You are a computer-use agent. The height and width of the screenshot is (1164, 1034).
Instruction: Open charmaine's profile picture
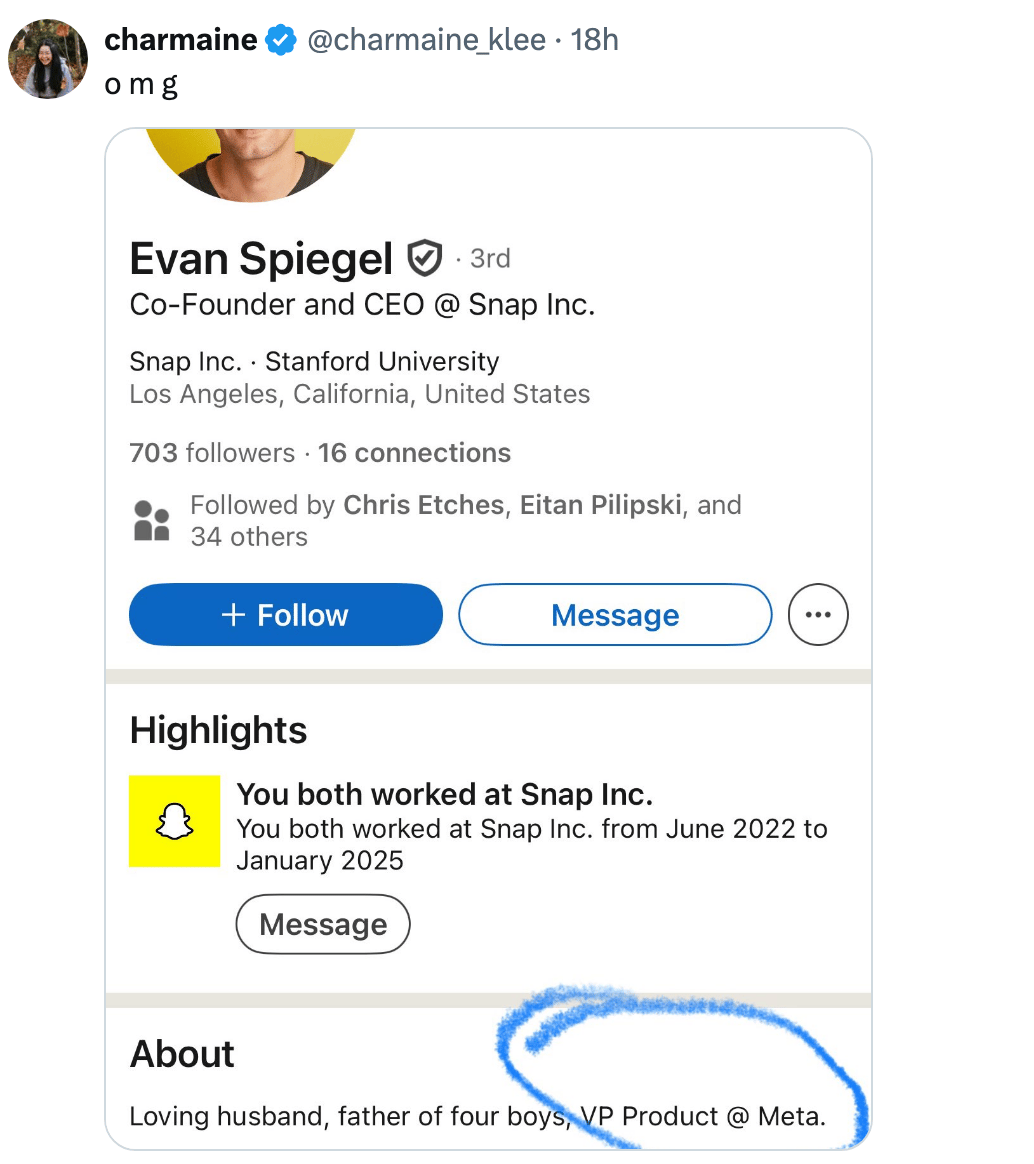point(48,58)
